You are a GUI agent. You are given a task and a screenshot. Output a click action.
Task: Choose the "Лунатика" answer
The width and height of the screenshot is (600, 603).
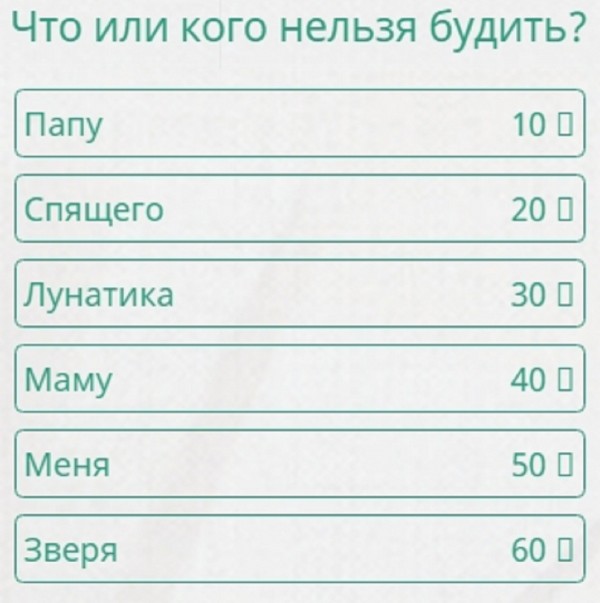299,294
